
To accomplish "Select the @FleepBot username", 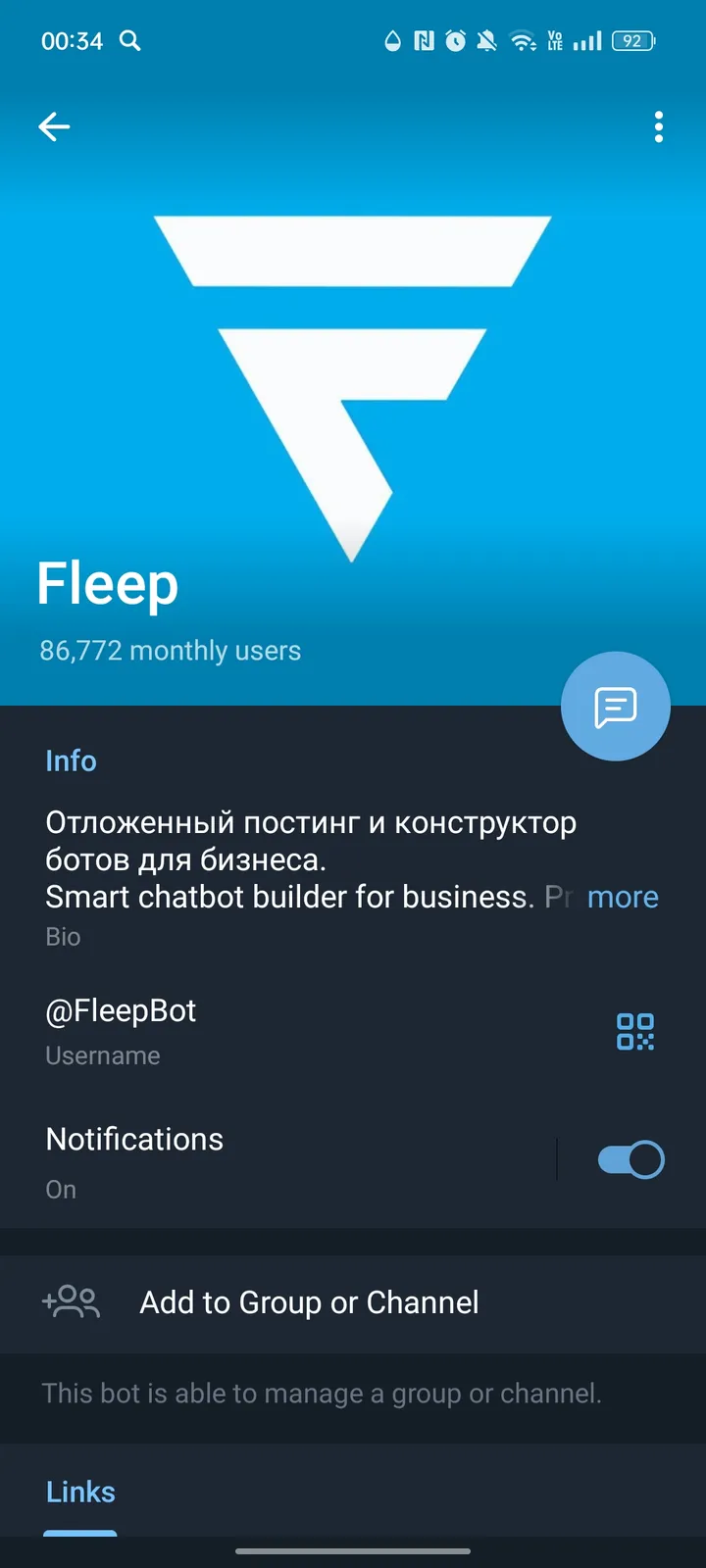I will (121, 1010).
